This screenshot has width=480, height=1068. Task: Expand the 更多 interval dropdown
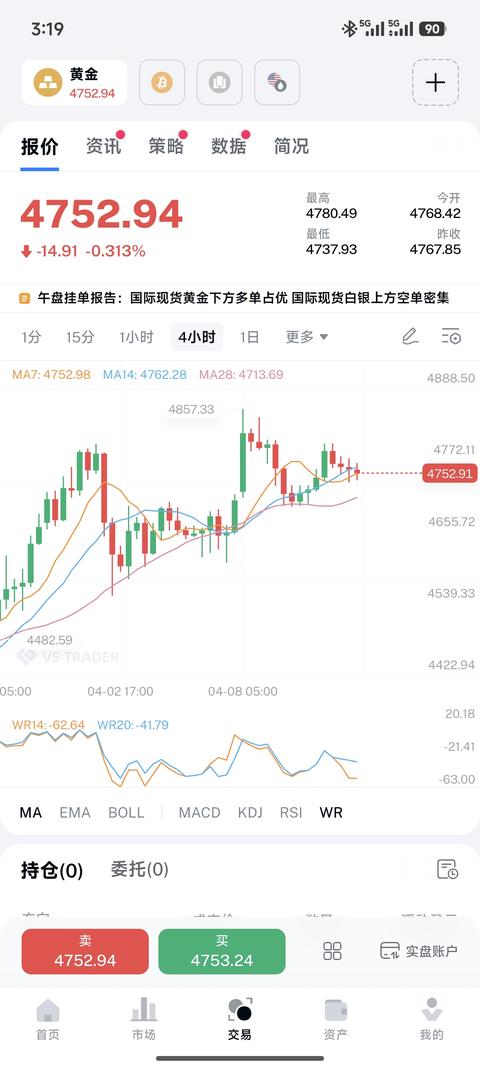[x=306, y=336]
